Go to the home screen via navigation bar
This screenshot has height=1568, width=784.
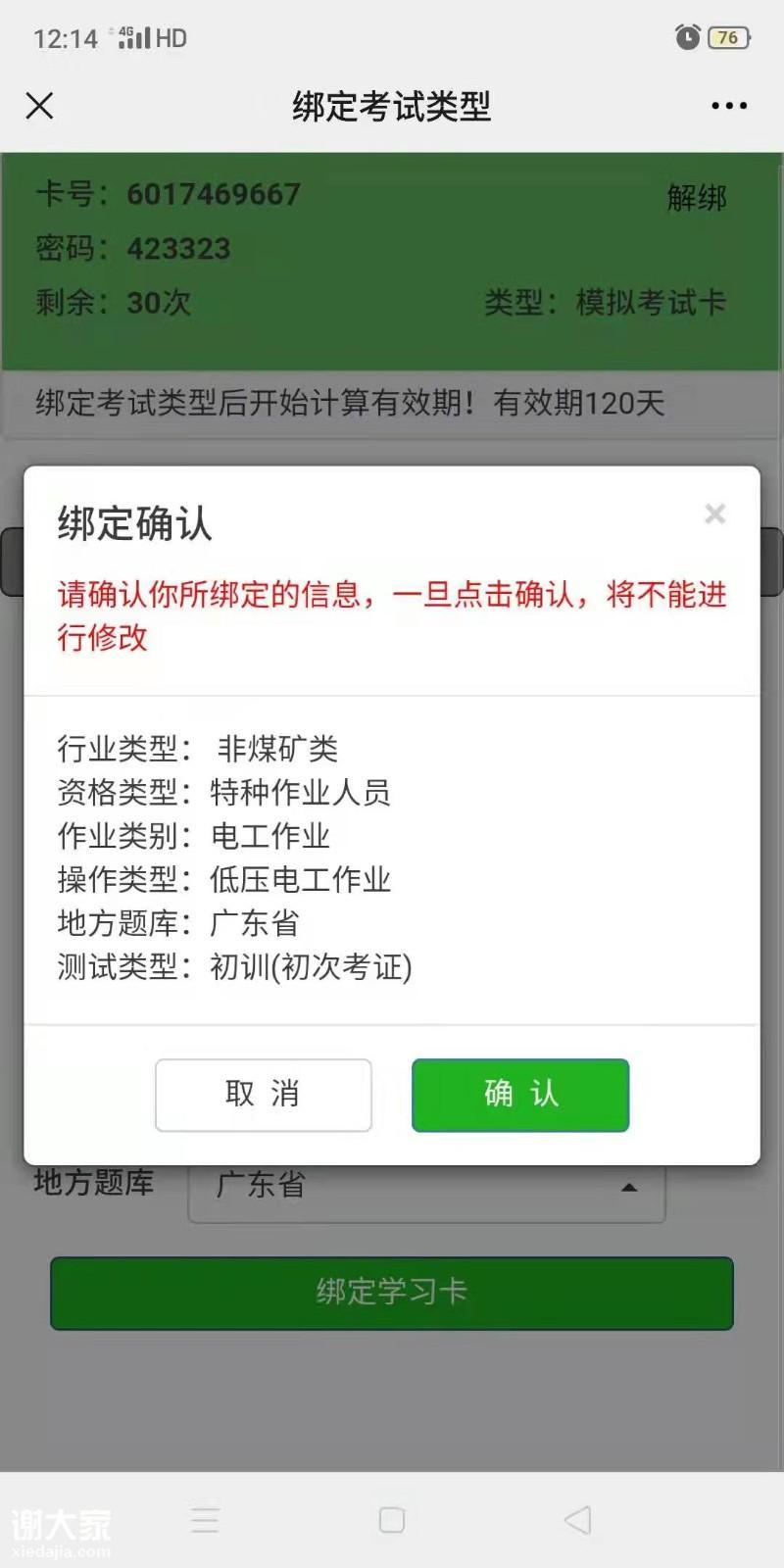[391, 1520]
